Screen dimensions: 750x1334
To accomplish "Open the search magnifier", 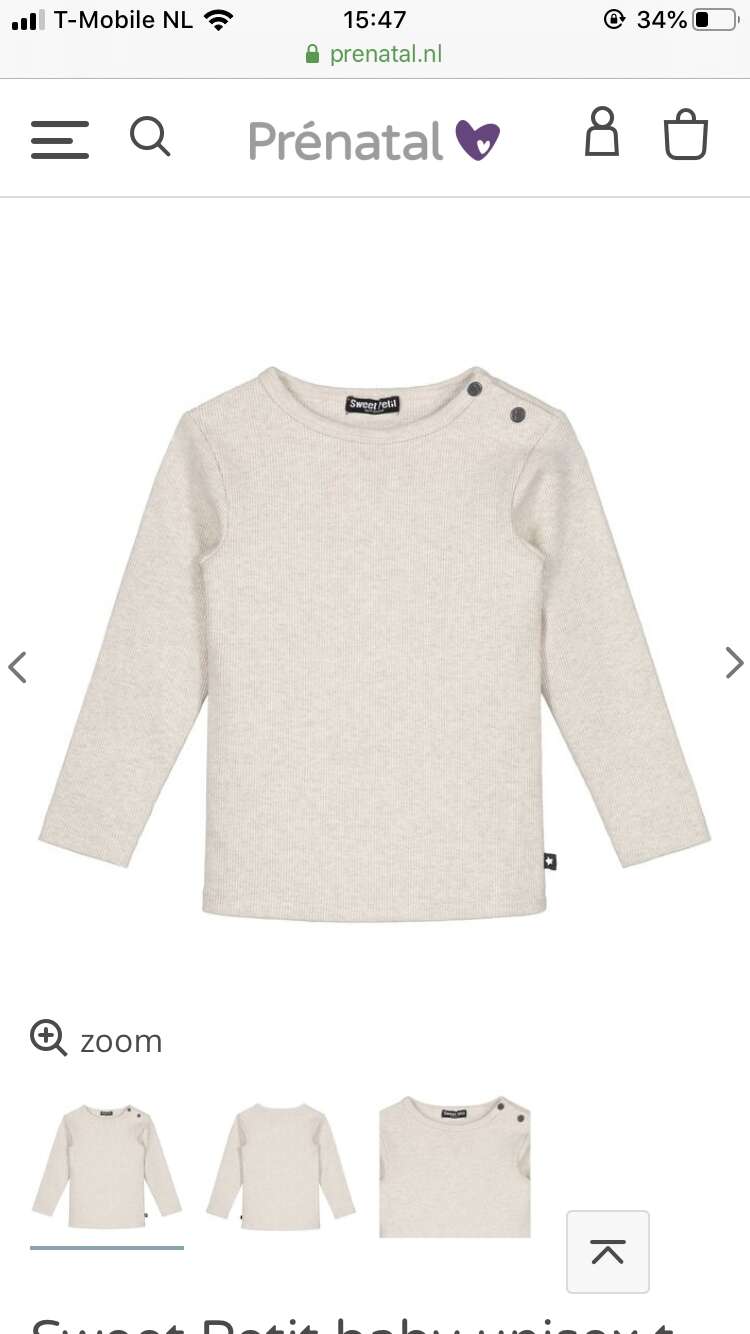I will pos(150,136).
